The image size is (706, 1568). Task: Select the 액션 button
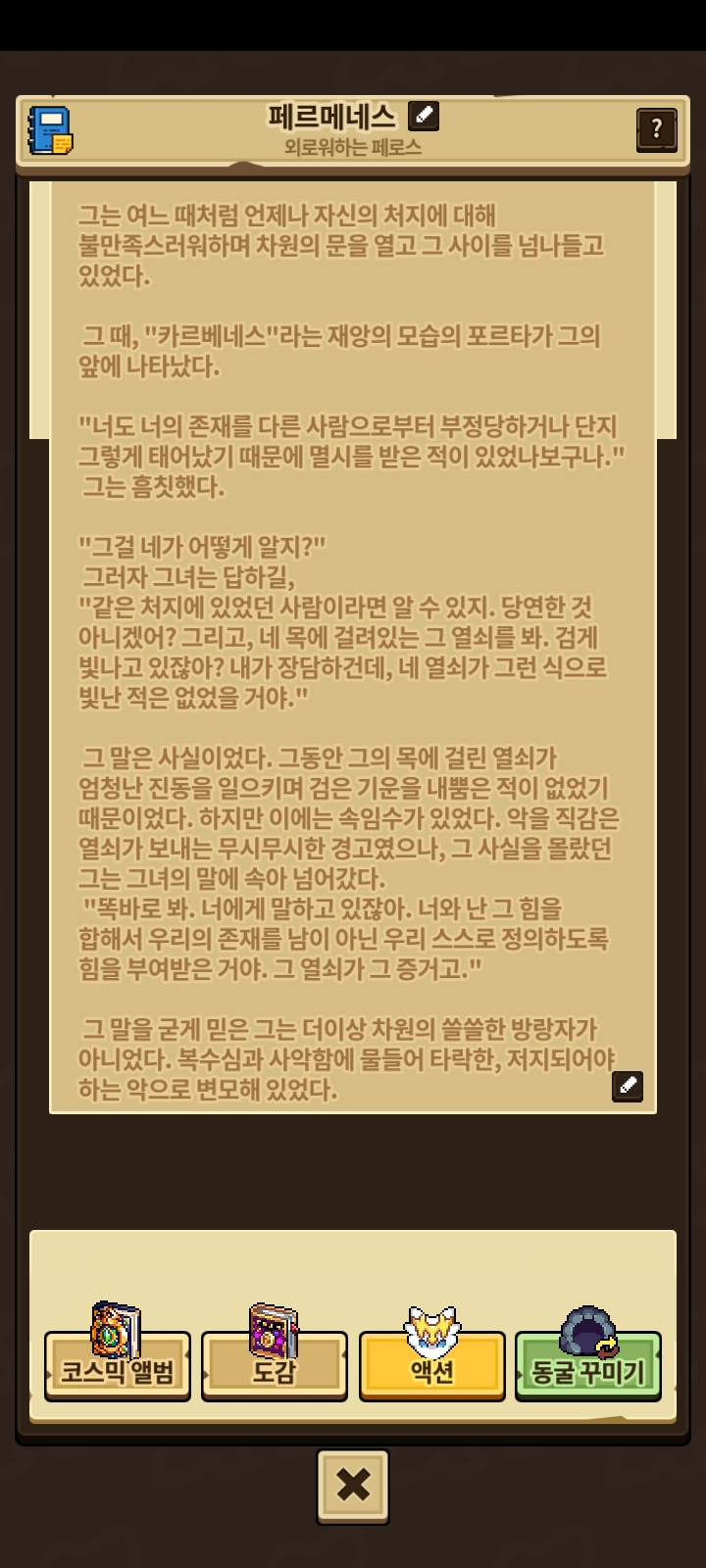pos(431,1364)
